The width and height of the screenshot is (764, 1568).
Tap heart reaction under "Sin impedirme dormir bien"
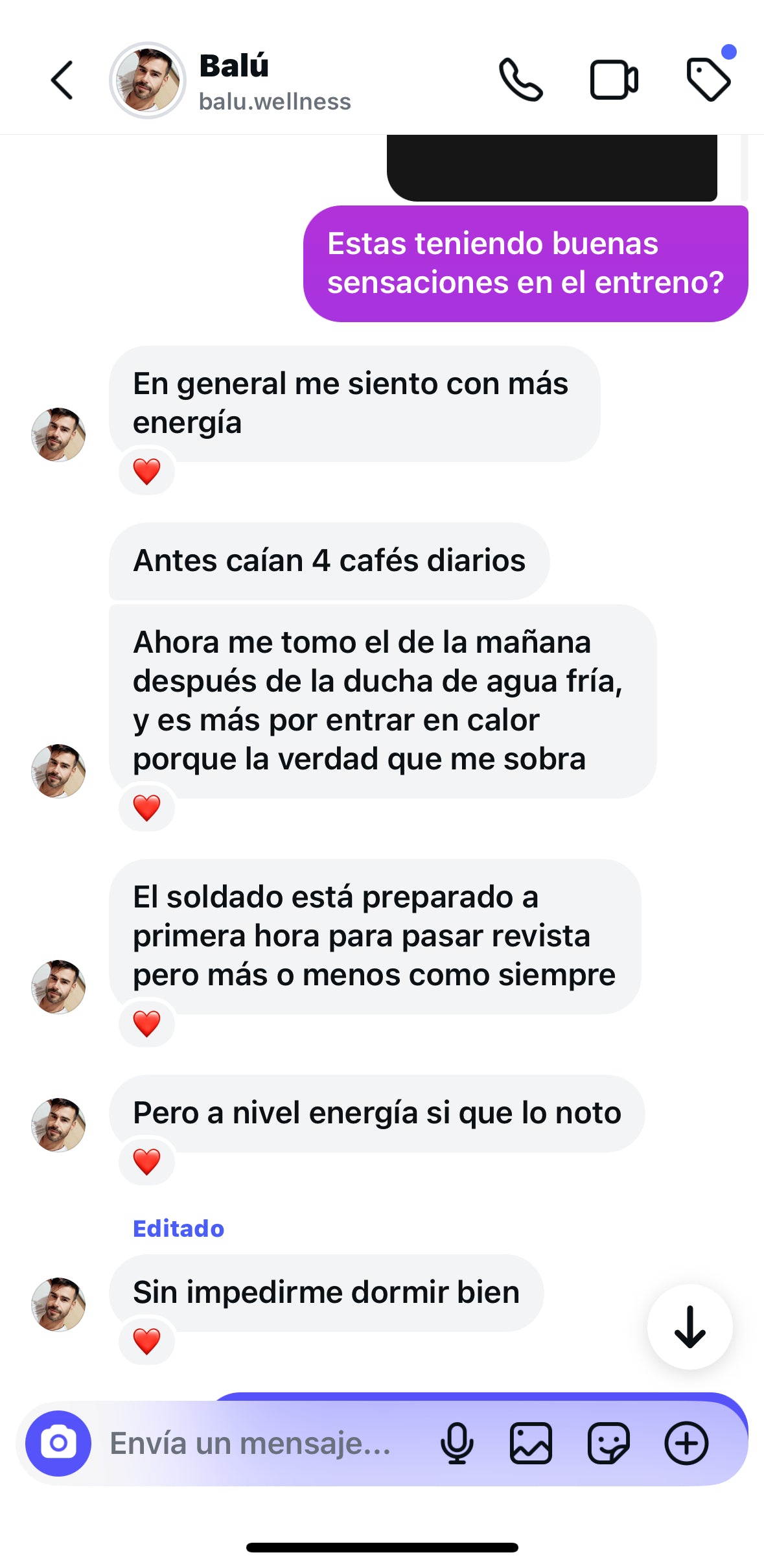[146, 1341]
